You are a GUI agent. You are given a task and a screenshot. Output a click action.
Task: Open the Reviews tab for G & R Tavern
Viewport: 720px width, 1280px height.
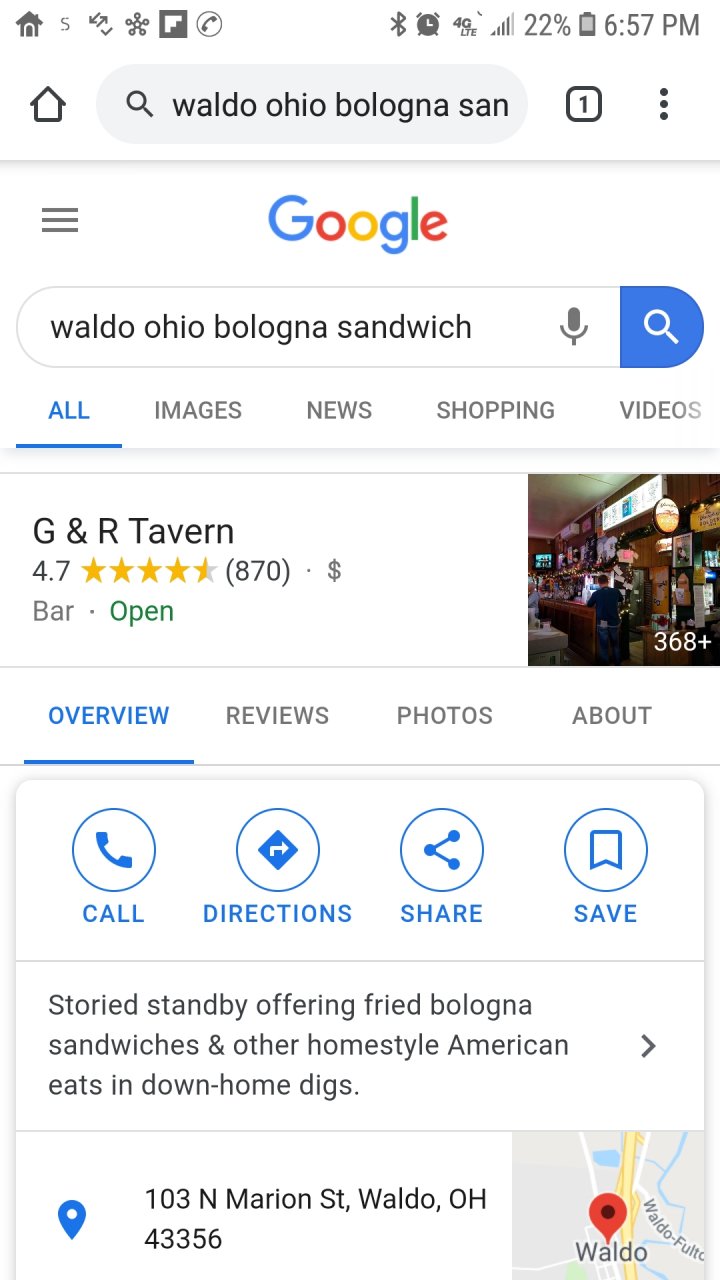277,716
